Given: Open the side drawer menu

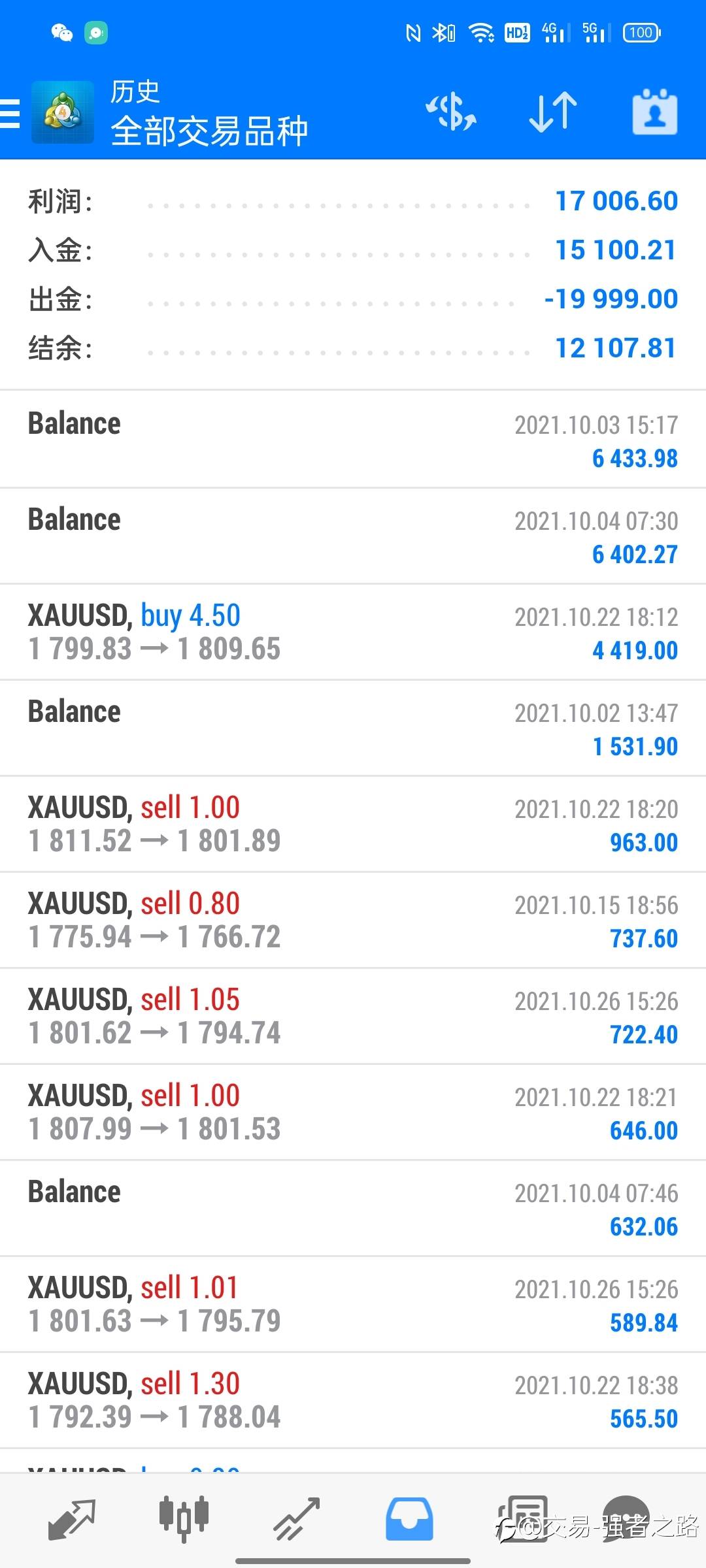Looking at the screenshot, I should pos(10,113).
